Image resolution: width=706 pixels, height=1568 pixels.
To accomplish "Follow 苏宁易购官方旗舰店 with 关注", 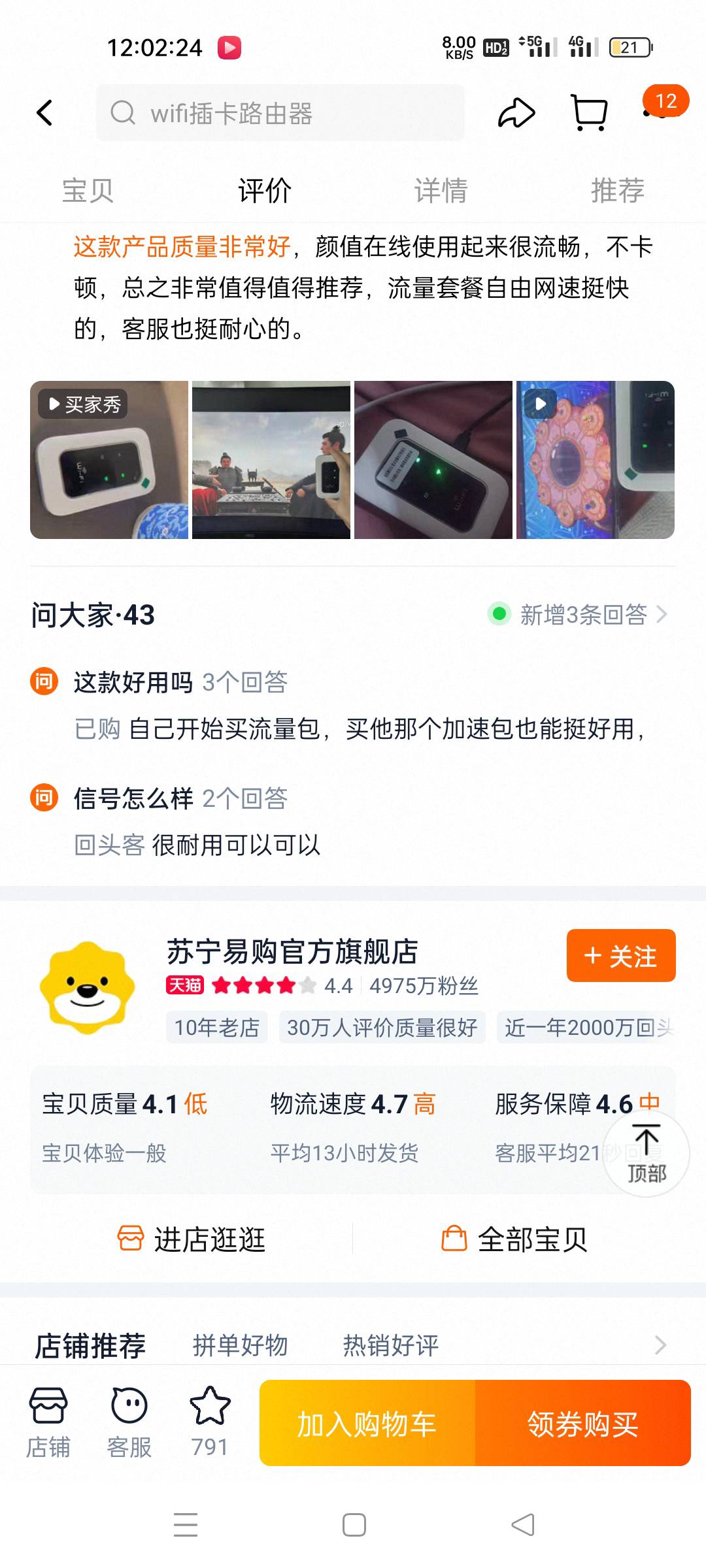I will pos(620,956).
